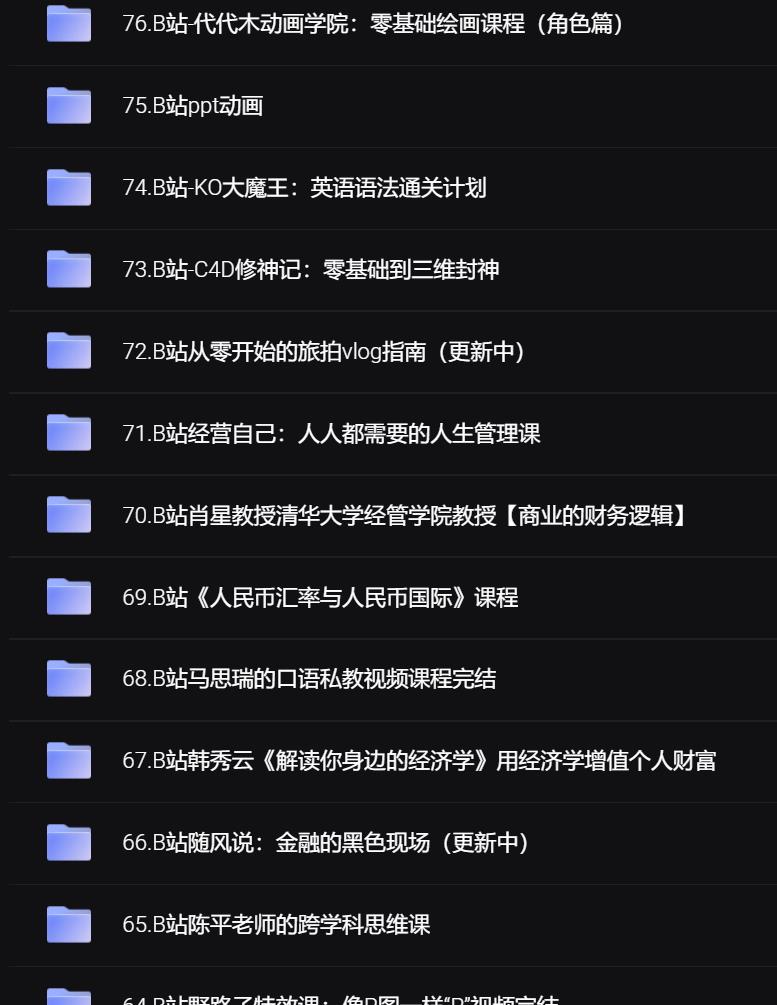Open folder 71 经营自己 人生管理课

331,434
